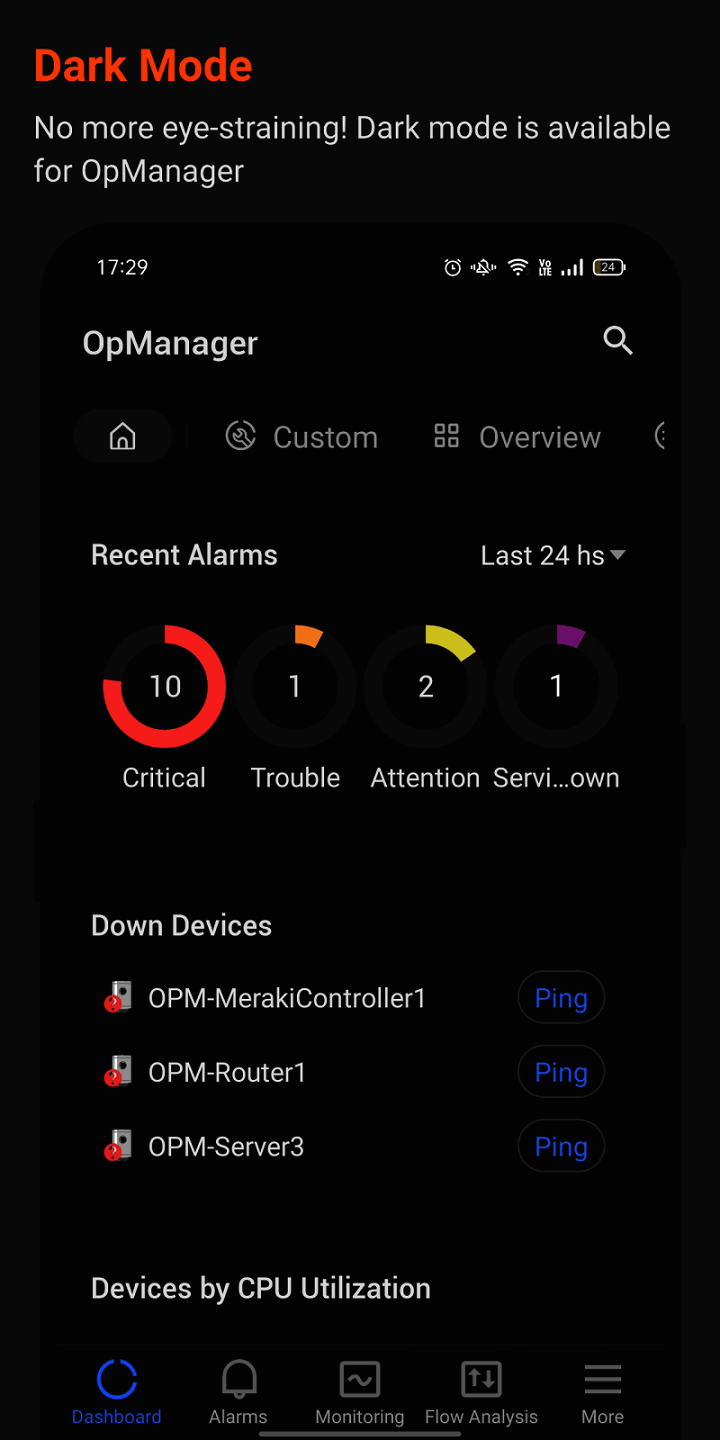Tap the device icon beside OPM-Router1
This screenshot has height=1440, width=720.
click(x=119, y=1071)
